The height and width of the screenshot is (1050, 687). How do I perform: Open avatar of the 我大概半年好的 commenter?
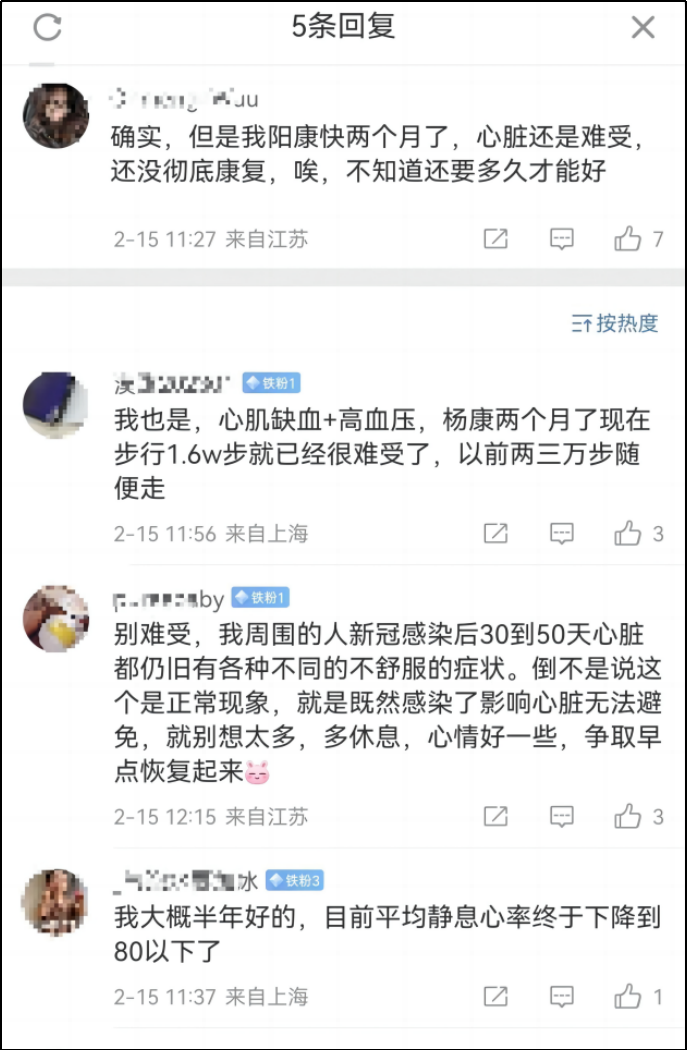(56, 901)
